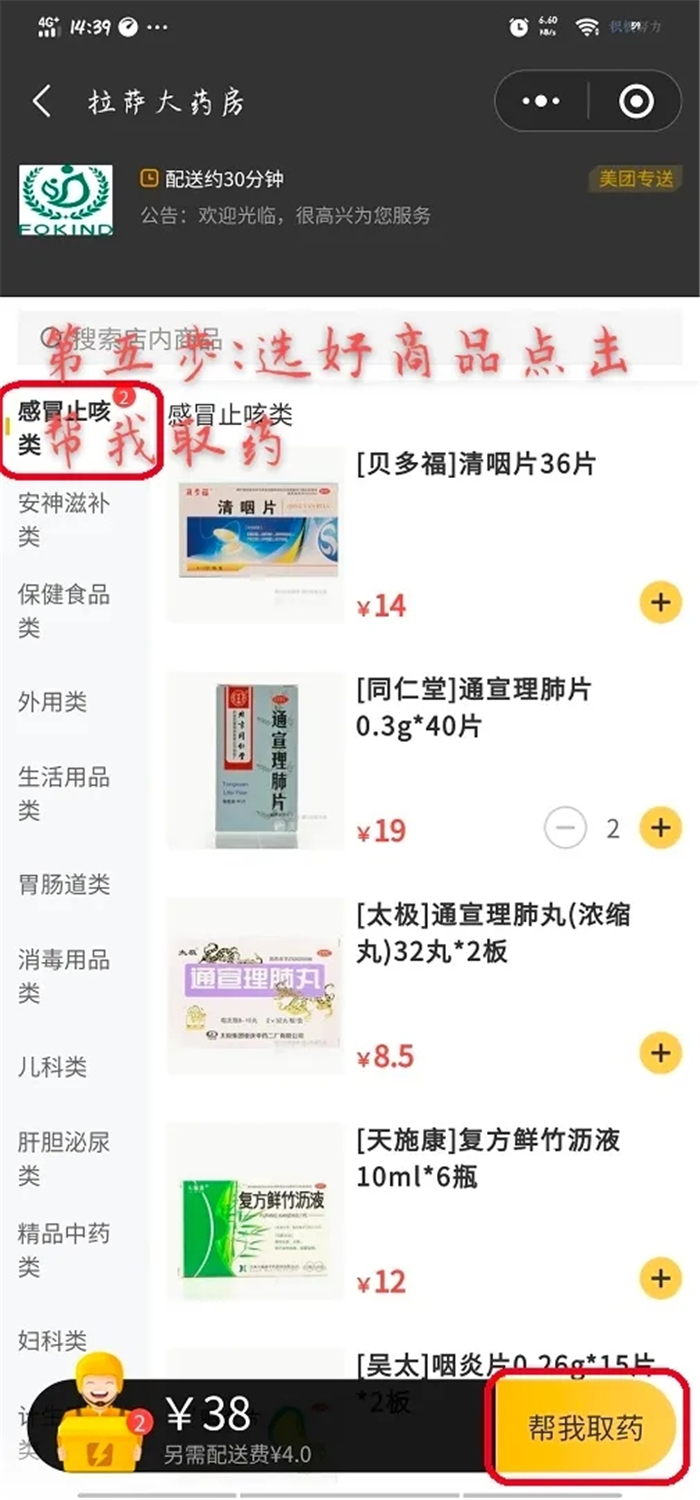The image size is (700, 1500).
Task: Switch to 保健食品类 category
Action: tap(64, 611)
